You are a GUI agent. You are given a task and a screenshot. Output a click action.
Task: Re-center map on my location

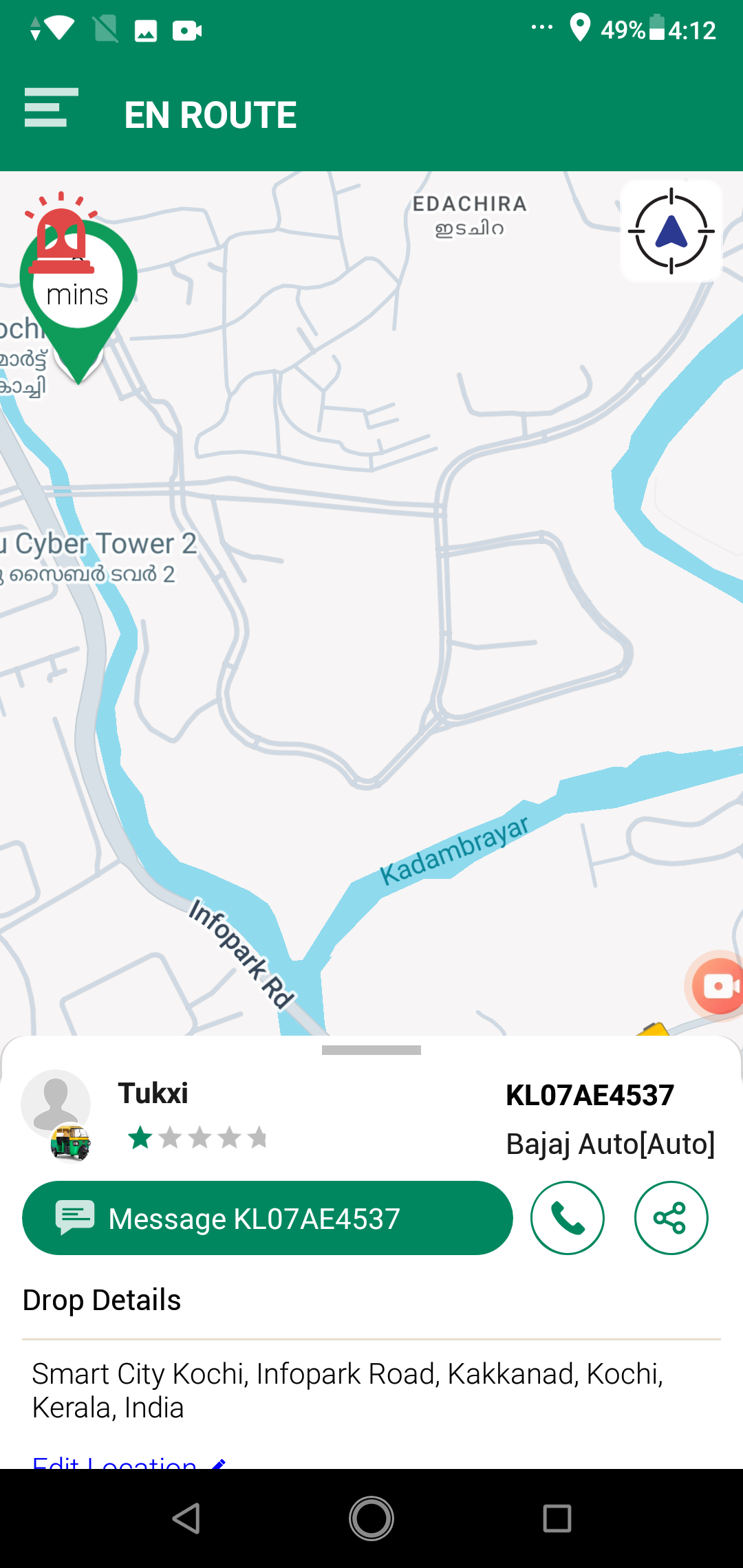671,232
